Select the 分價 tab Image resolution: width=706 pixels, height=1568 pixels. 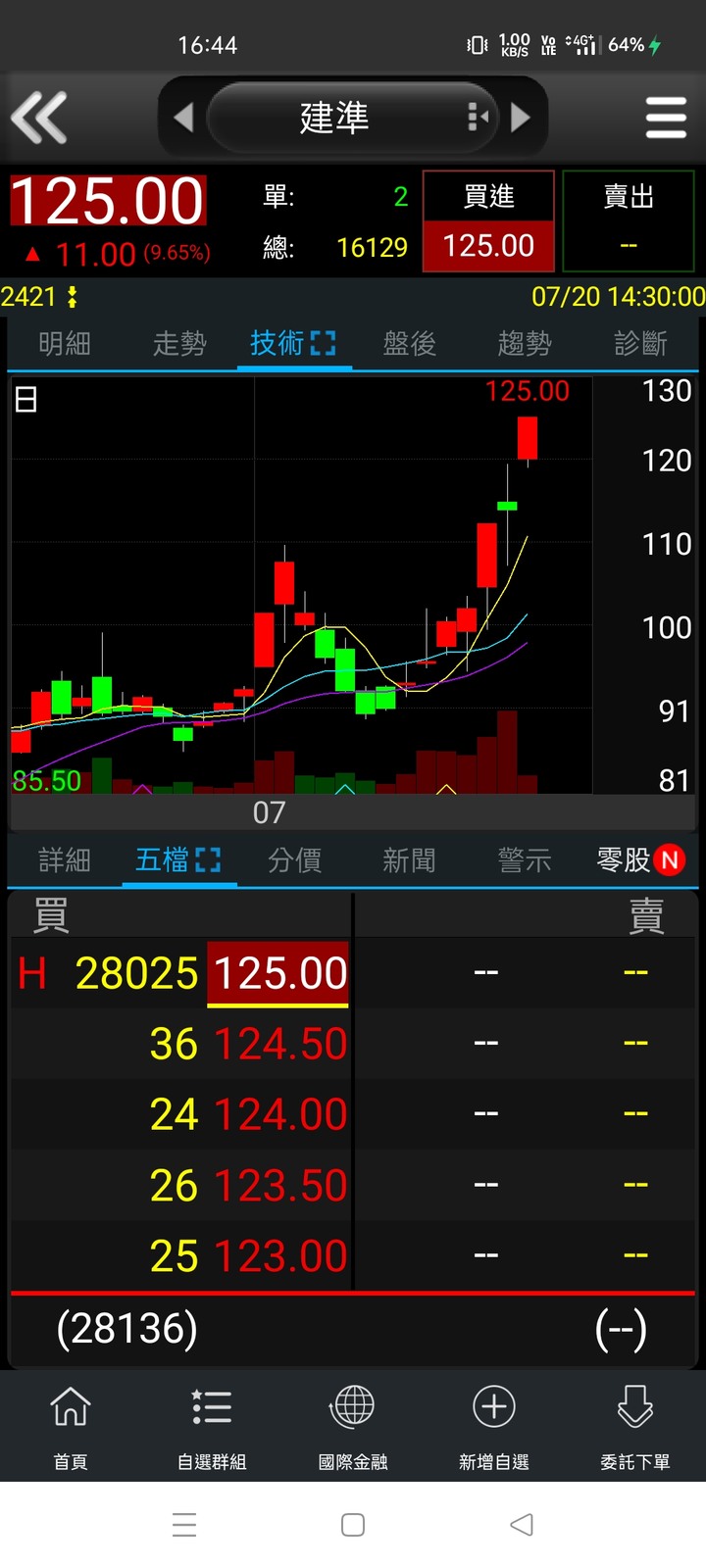(x=294, y=860)
